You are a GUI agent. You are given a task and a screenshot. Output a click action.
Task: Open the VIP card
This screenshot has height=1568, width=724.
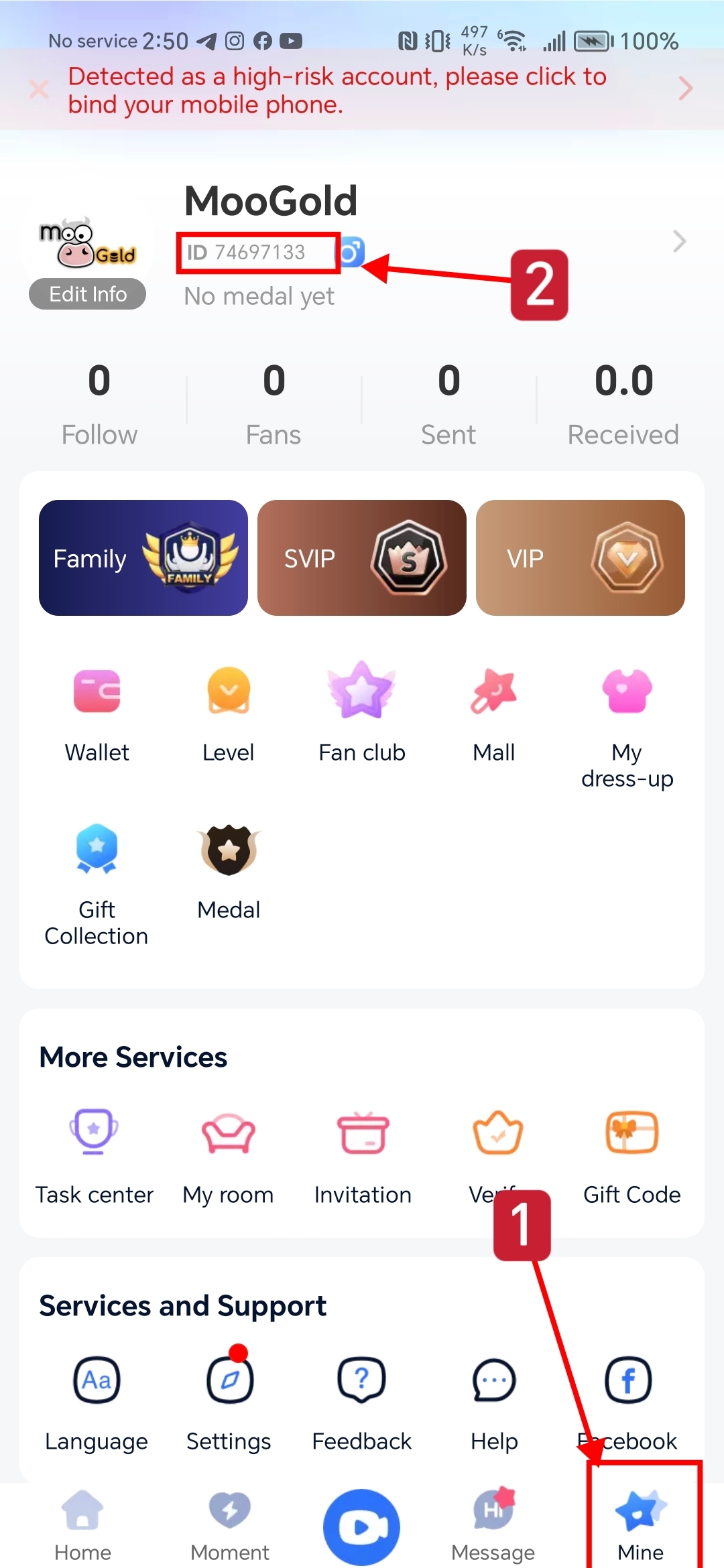(x=581, y=558)
